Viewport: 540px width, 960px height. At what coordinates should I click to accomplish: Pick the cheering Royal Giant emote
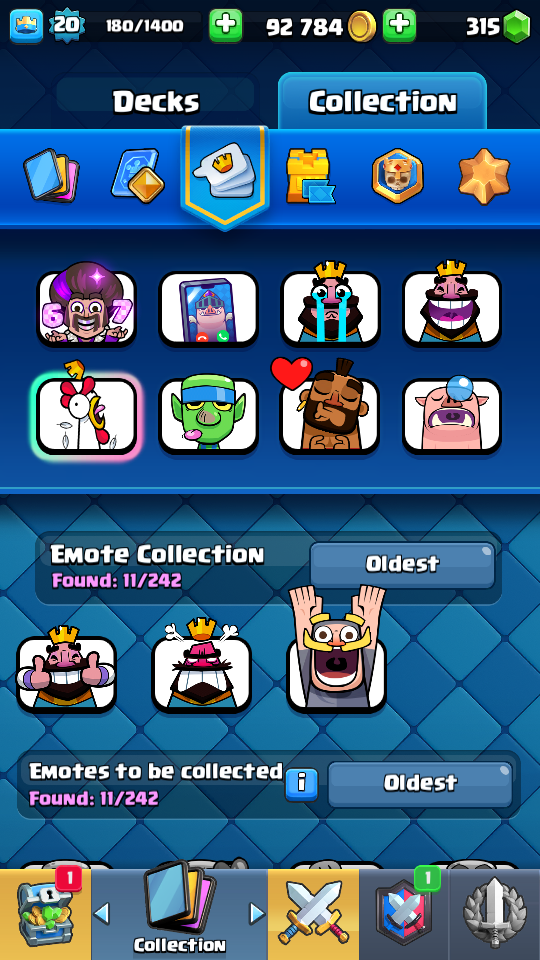pos(337,650)
